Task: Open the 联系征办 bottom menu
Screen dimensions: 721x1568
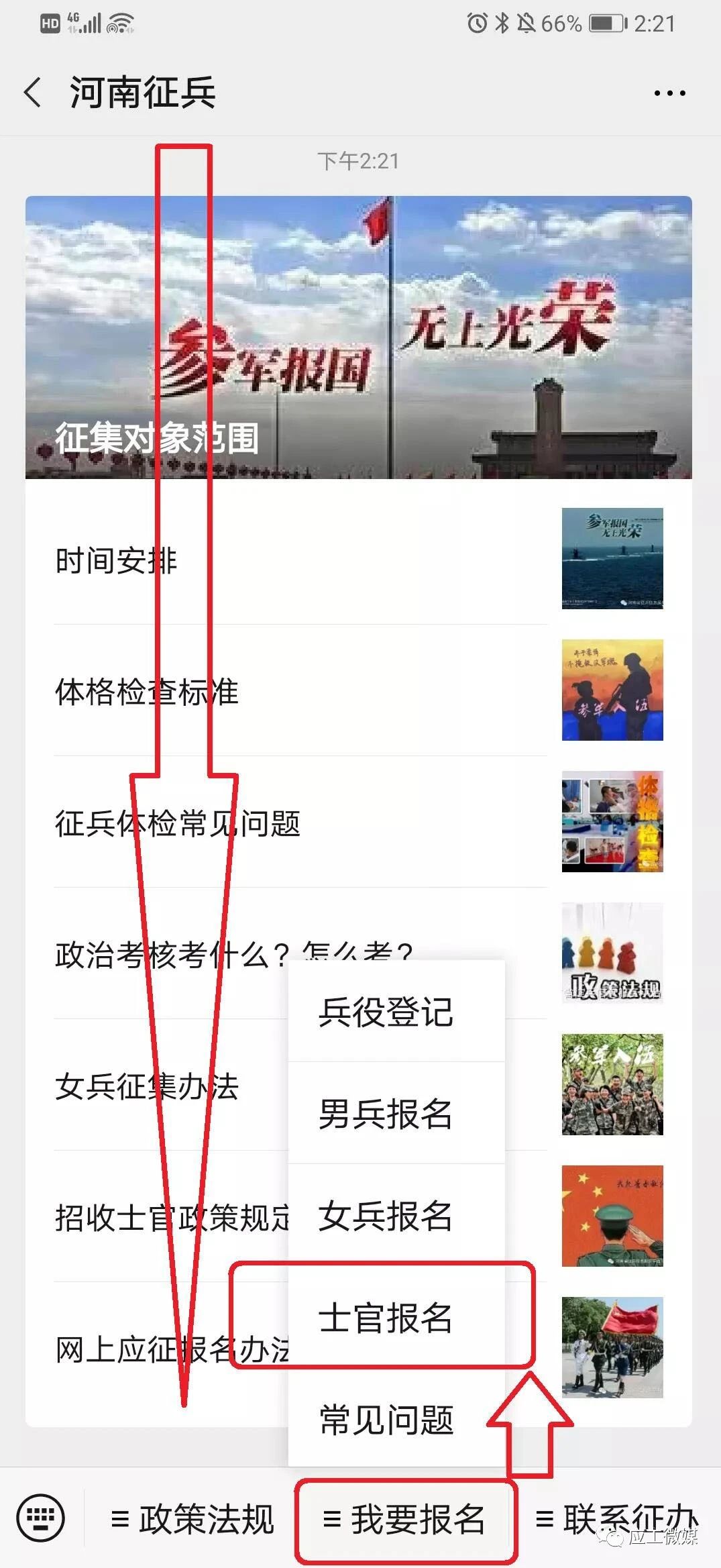Action: [616, 1519]
